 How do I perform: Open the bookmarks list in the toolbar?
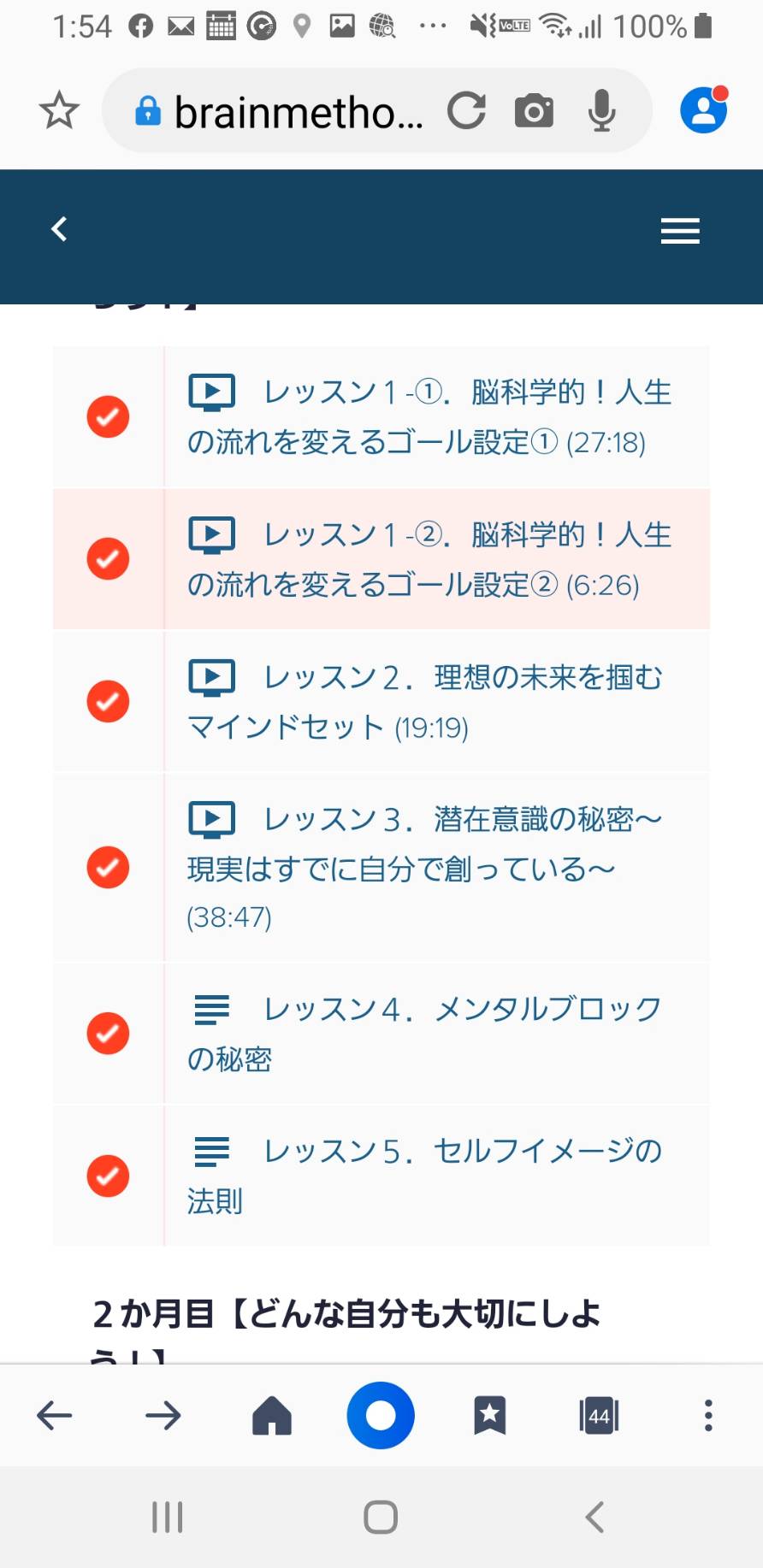click(x=490, y=1416)
